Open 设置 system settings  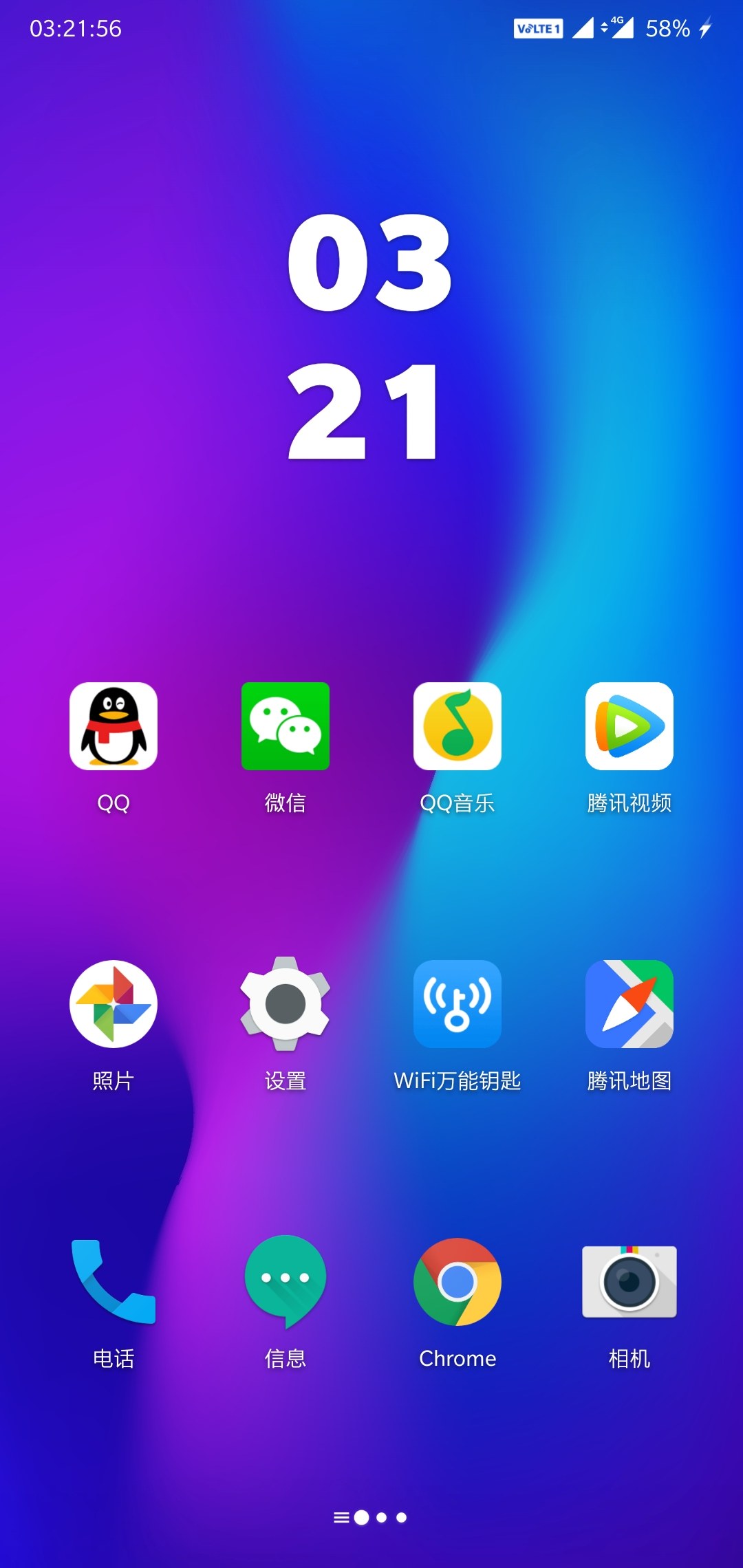[285, 1006]
